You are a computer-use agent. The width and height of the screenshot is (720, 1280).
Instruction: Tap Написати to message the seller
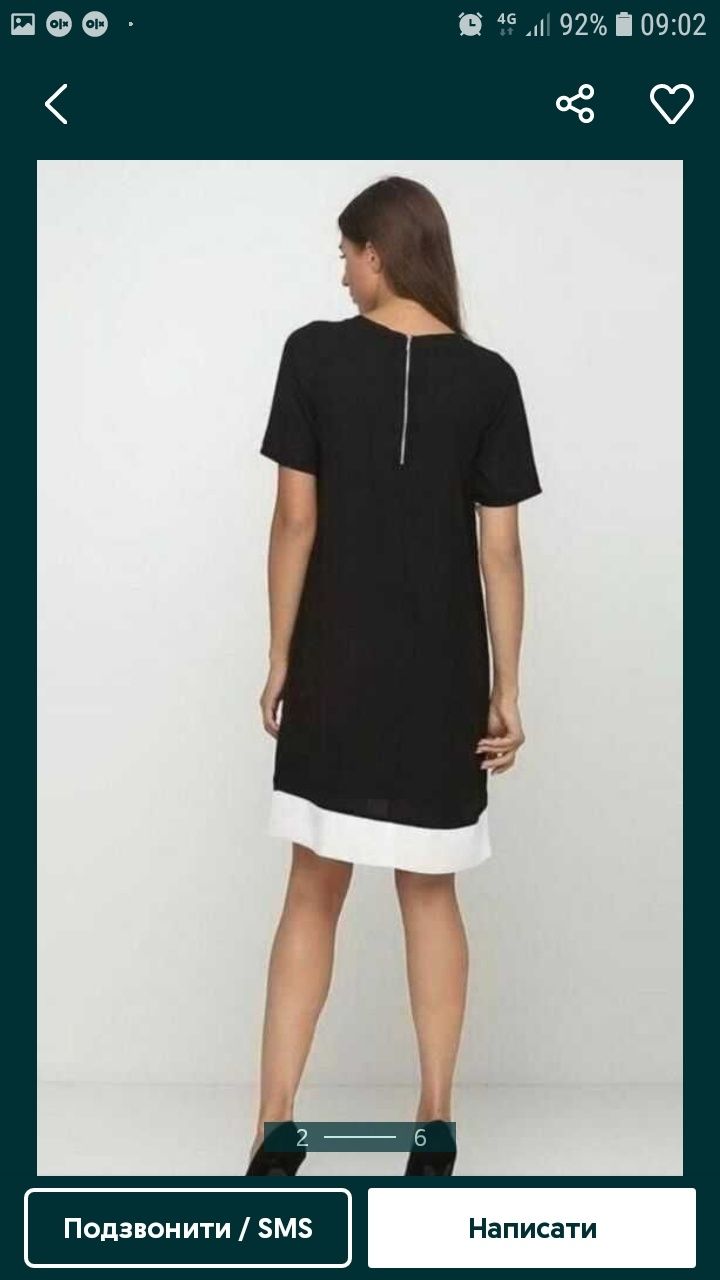[x=532, y=1228]
